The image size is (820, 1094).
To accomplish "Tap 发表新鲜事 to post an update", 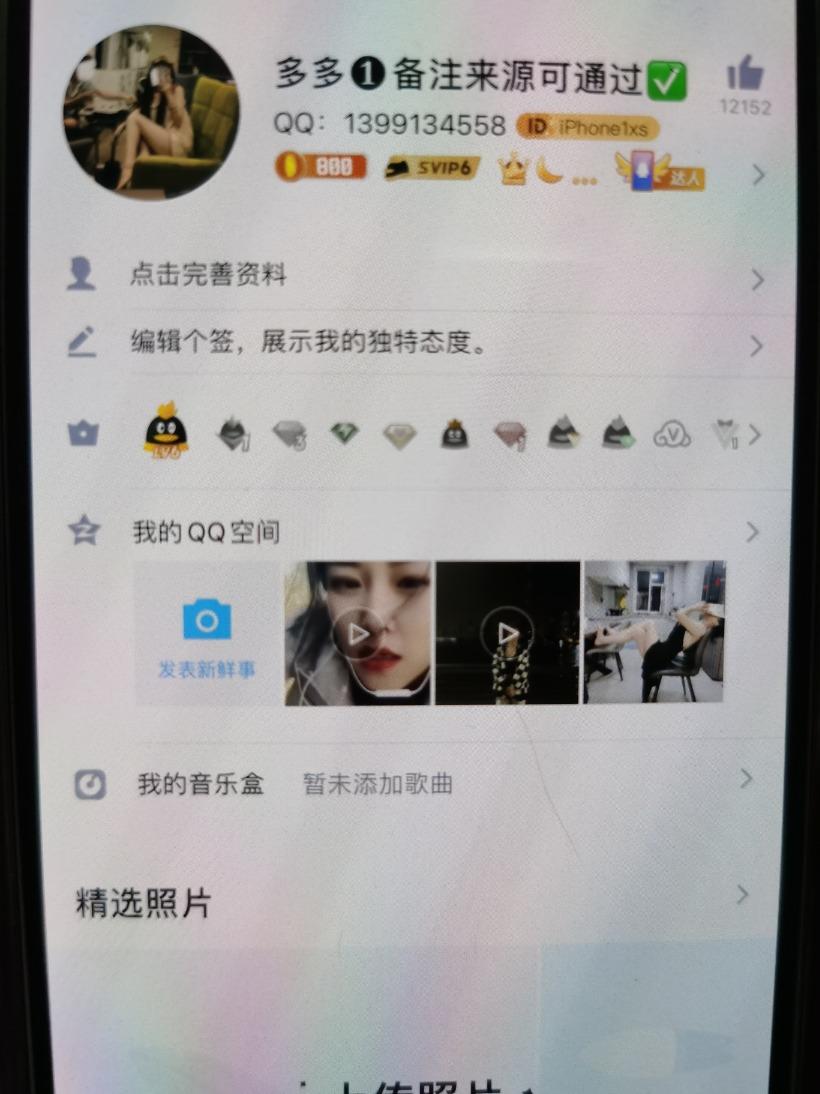I will (207, 633).
